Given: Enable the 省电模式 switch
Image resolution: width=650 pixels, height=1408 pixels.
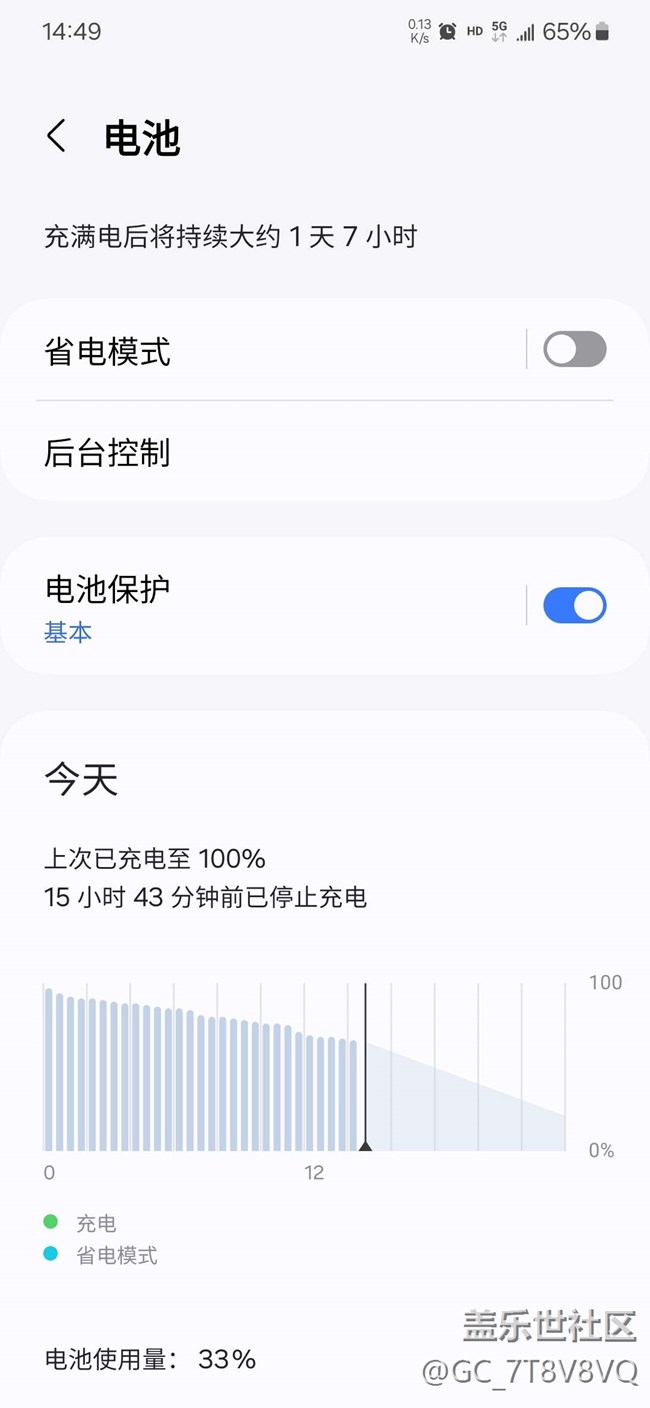Looking at the screenshot, I should pos(574,349).
